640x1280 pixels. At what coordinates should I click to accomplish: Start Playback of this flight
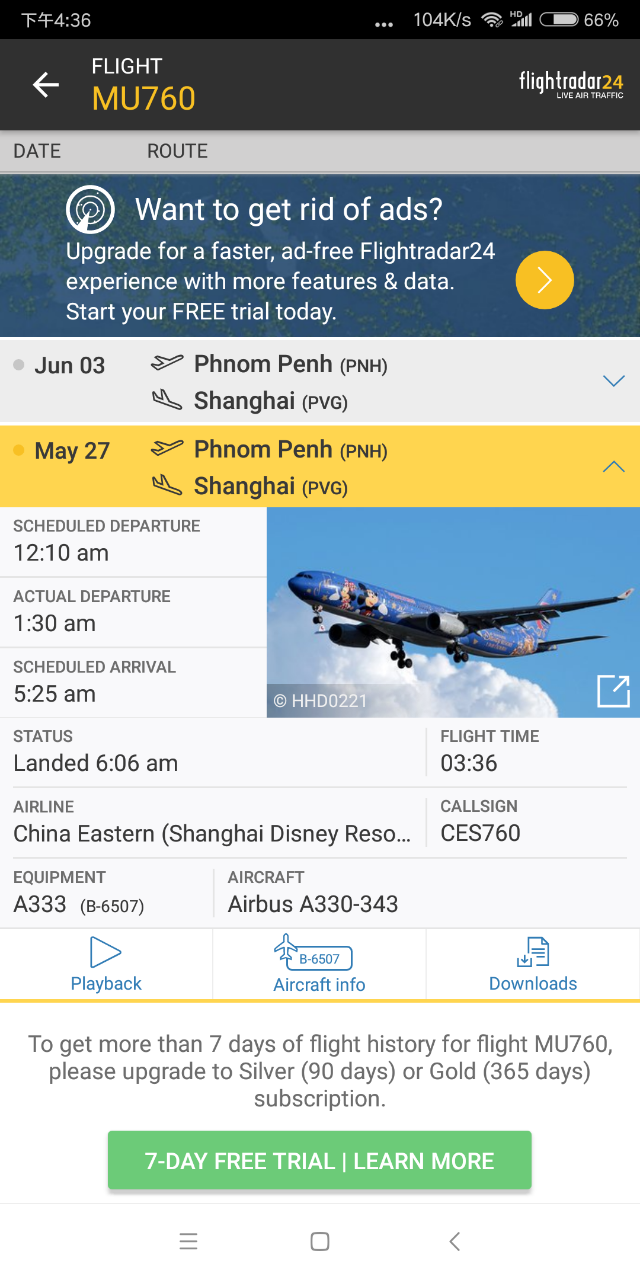click(106, 964)
